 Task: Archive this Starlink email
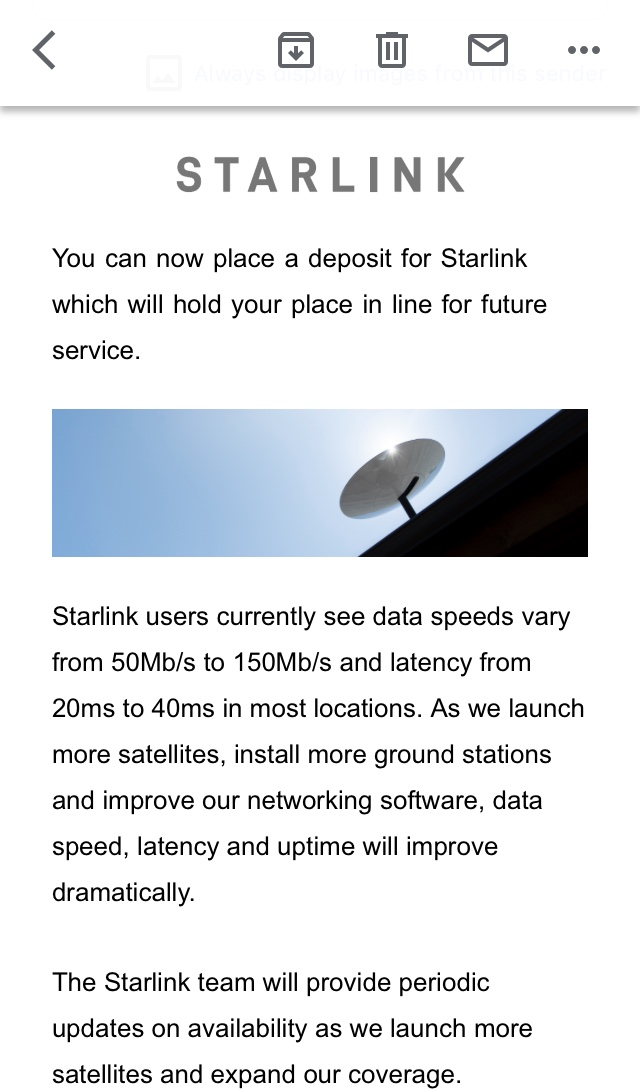pyautogui.click(x=296, y=50)
